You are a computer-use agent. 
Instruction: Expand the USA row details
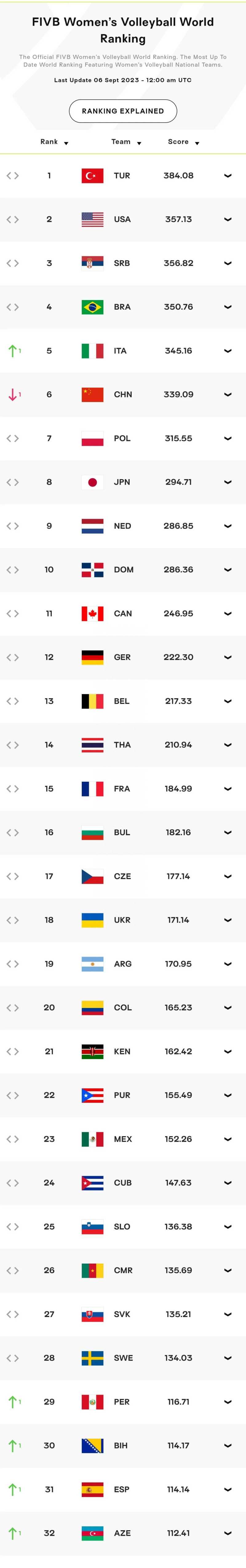coord(228,220)
